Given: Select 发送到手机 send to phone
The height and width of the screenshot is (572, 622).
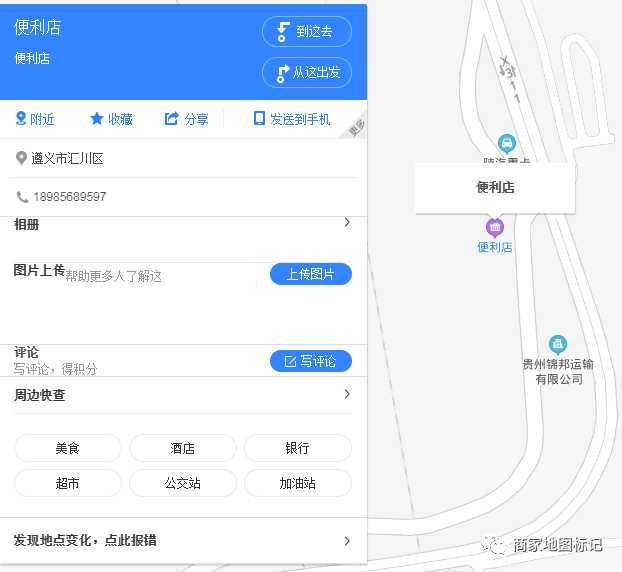Looking at the screenshot, I should pos(292,119).
